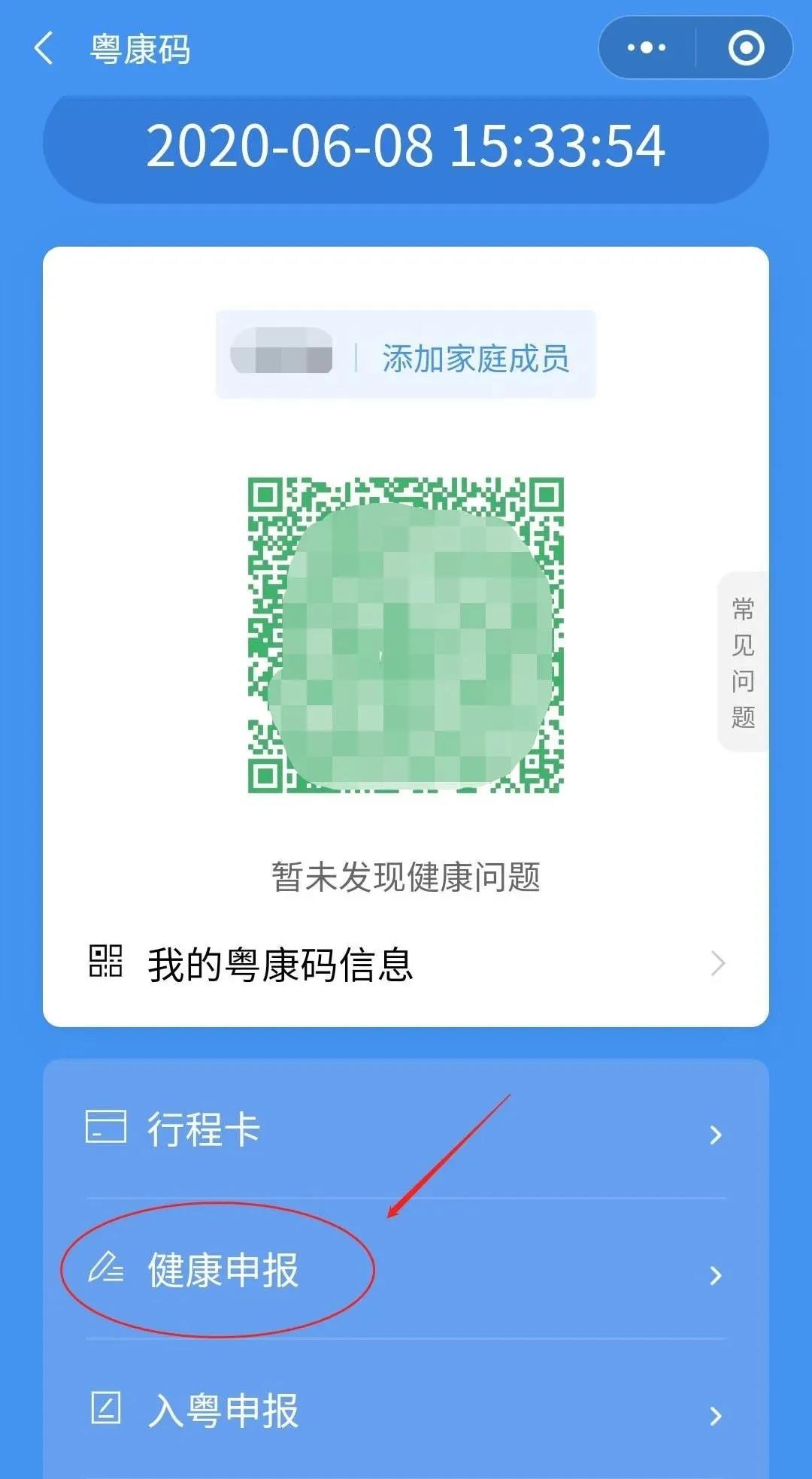
Task: Open 我的粤康码信息 row
Action: click(x=406, y=964)
